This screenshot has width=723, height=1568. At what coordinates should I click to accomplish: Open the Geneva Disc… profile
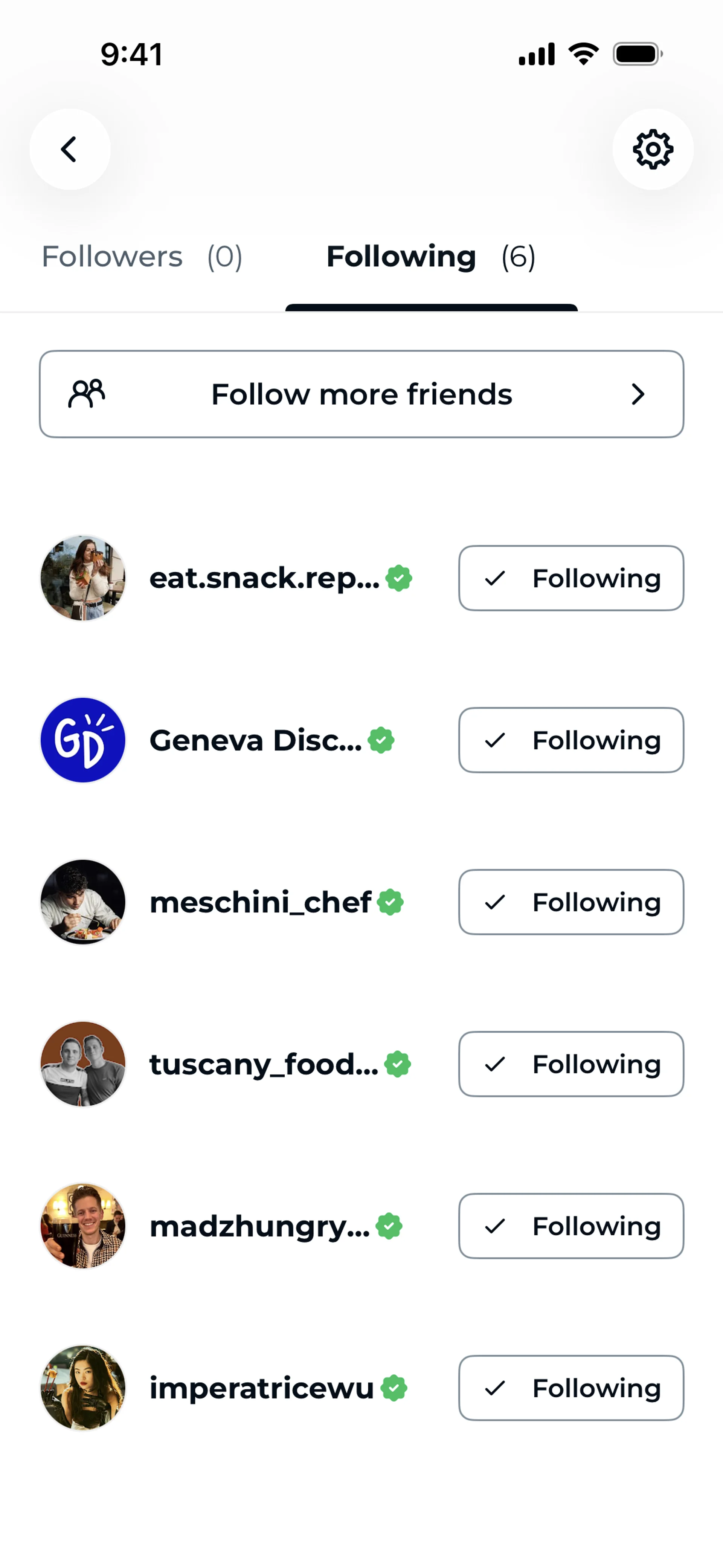[256, 740]
